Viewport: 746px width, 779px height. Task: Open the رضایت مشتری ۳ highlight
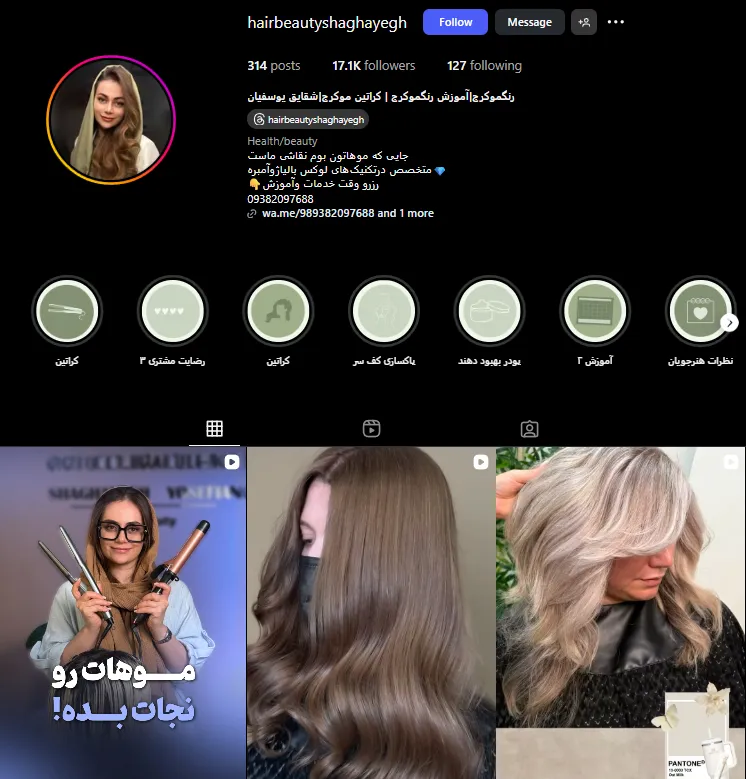(x=173, y=311)
